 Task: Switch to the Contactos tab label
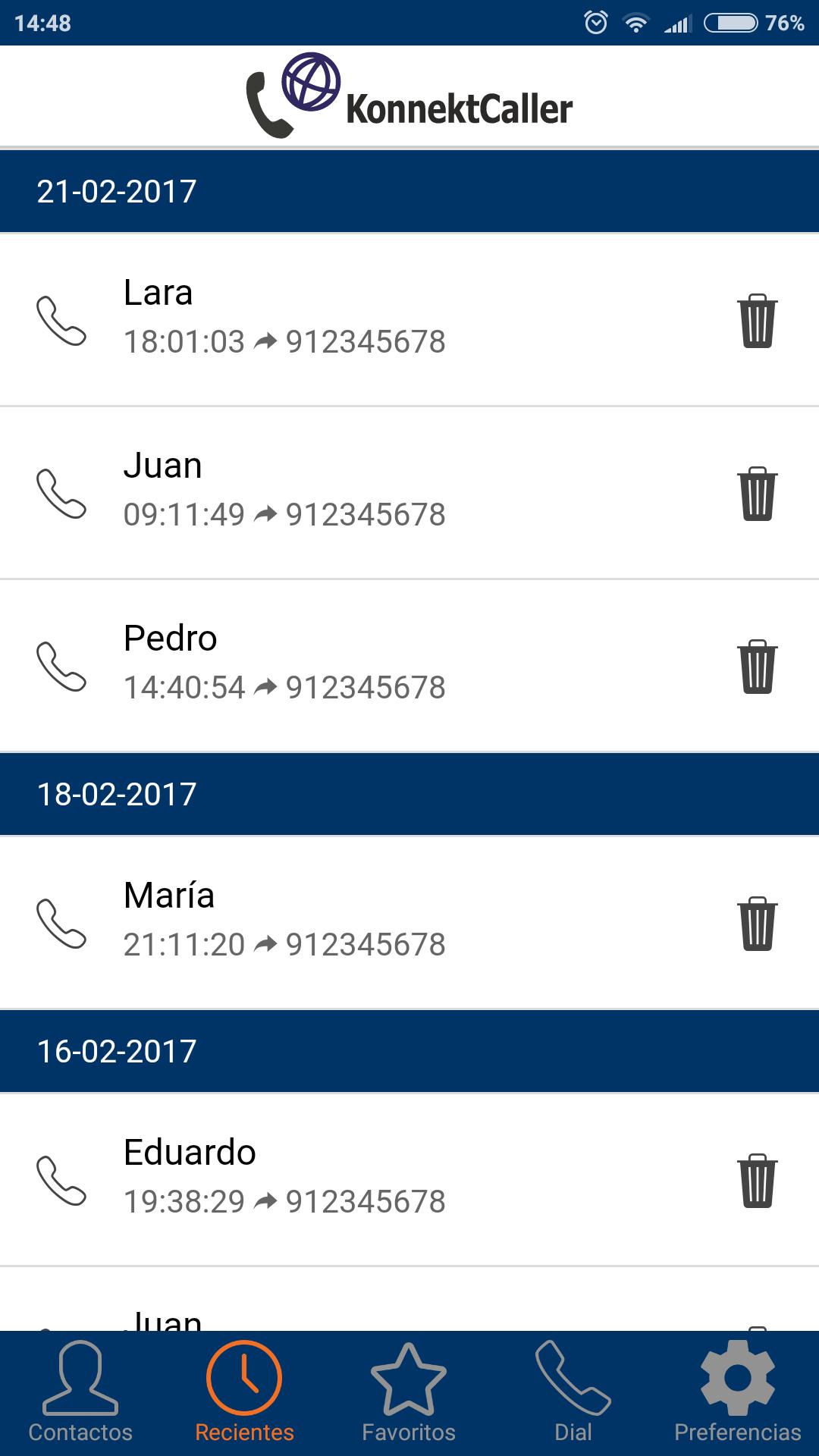tap(78, 1432)
